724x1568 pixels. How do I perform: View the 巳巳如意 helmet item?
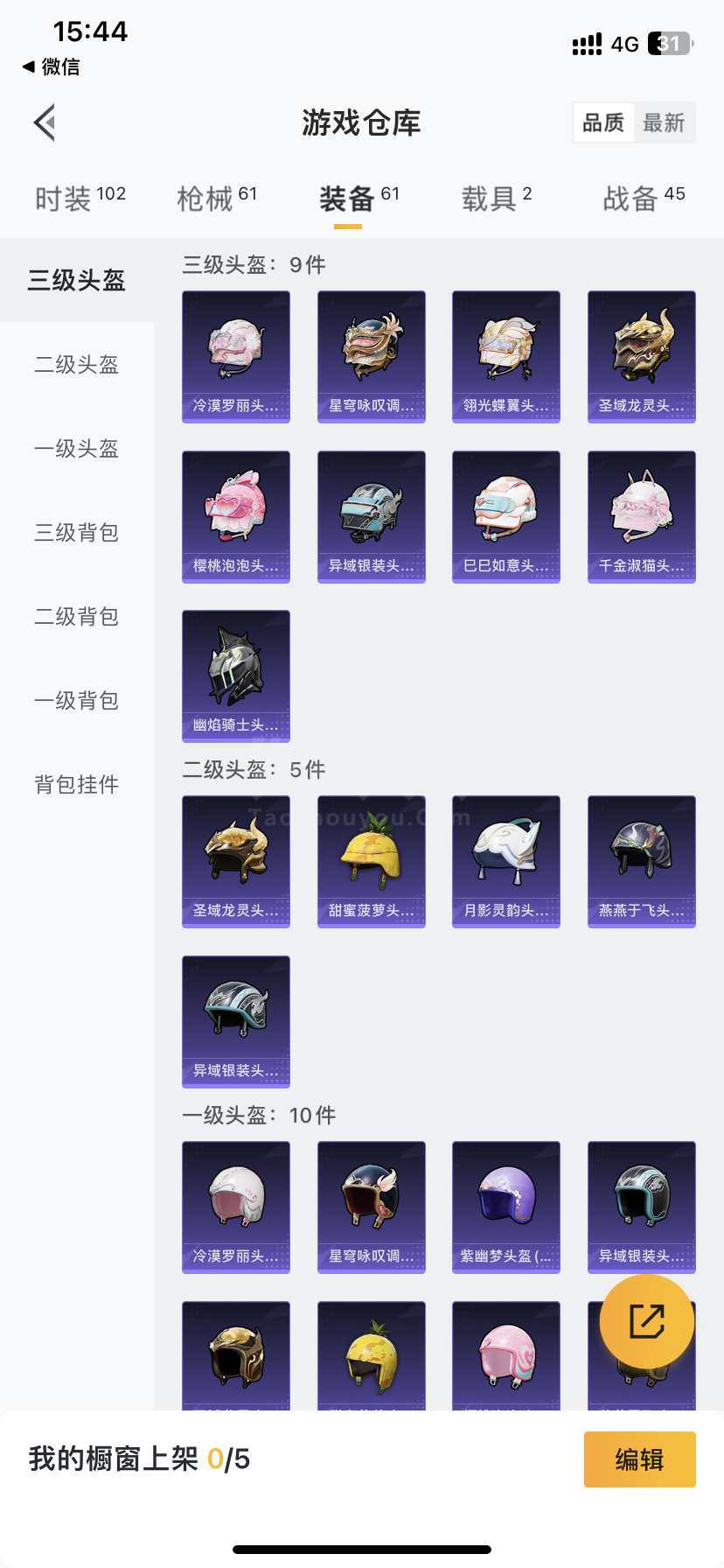coord(505,516)
